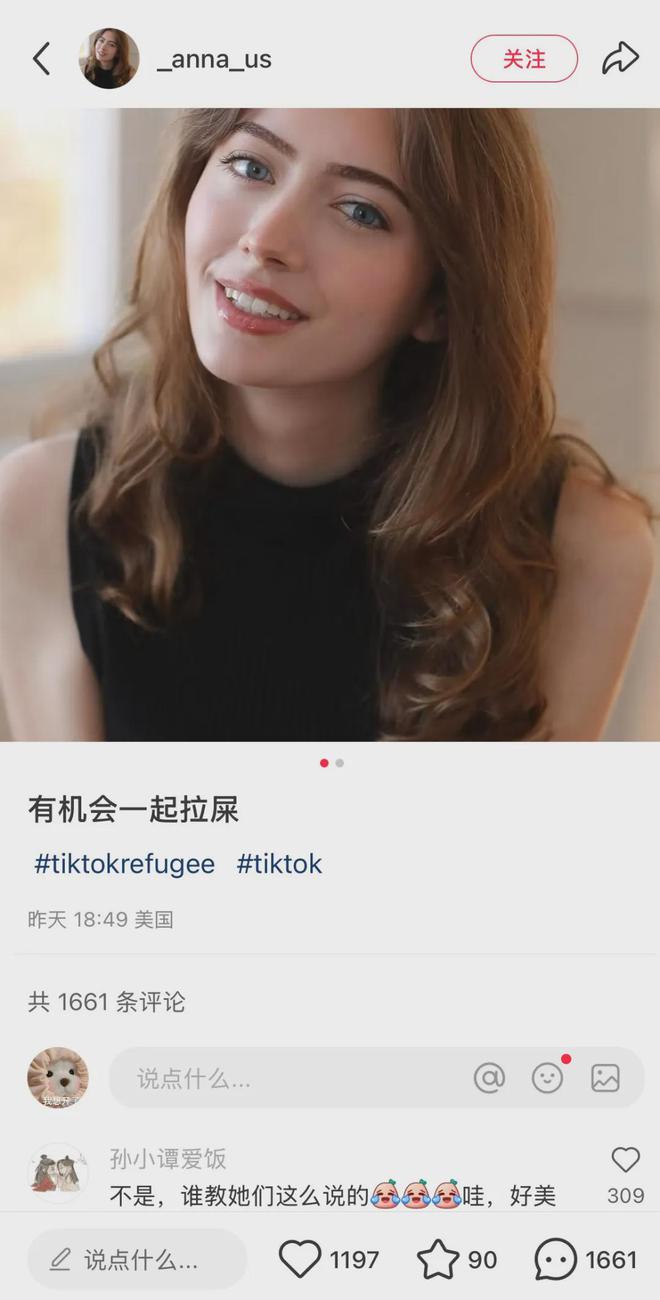Open _anna_us profile avatar
660x1300 pixels.
tap(109, 59)
